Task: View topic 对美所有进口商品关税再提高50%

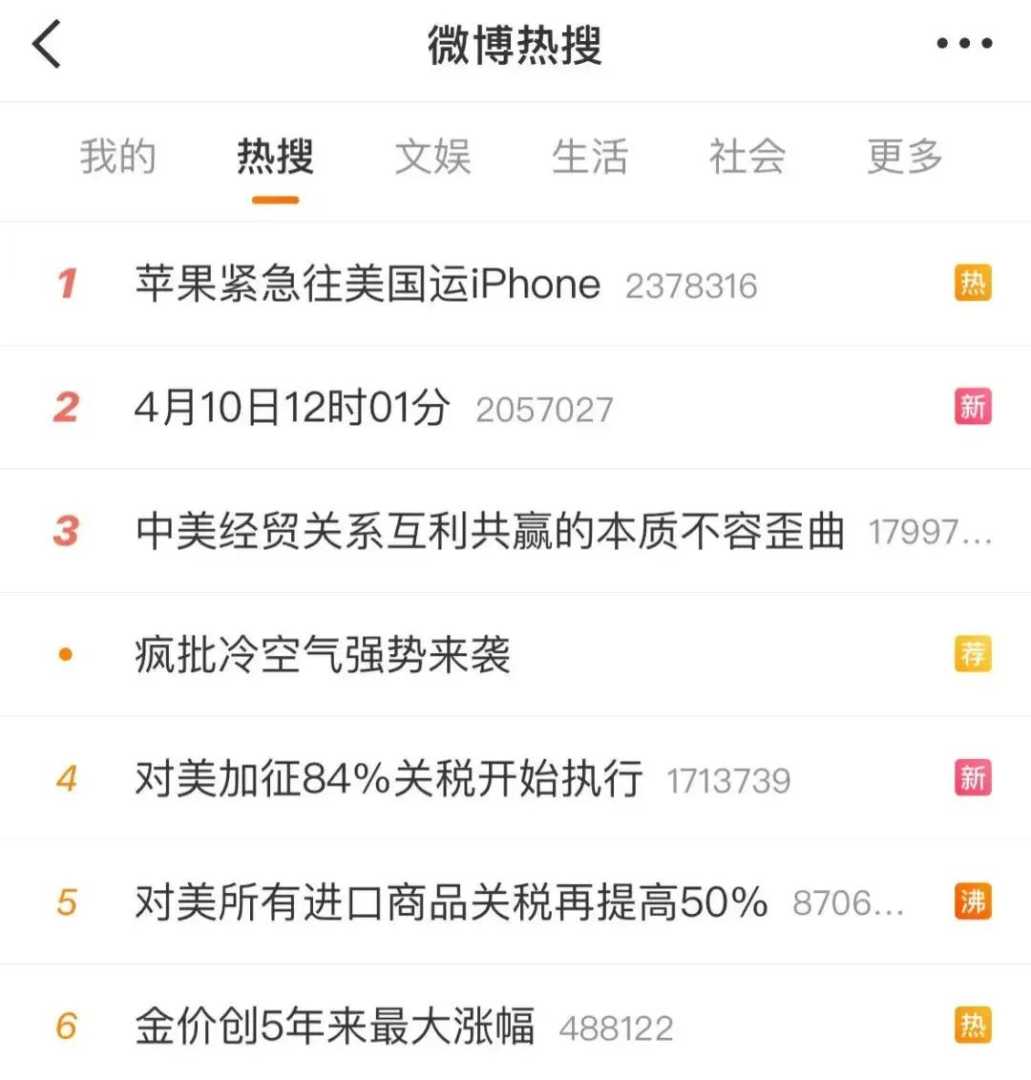Action: pos(451,903)
